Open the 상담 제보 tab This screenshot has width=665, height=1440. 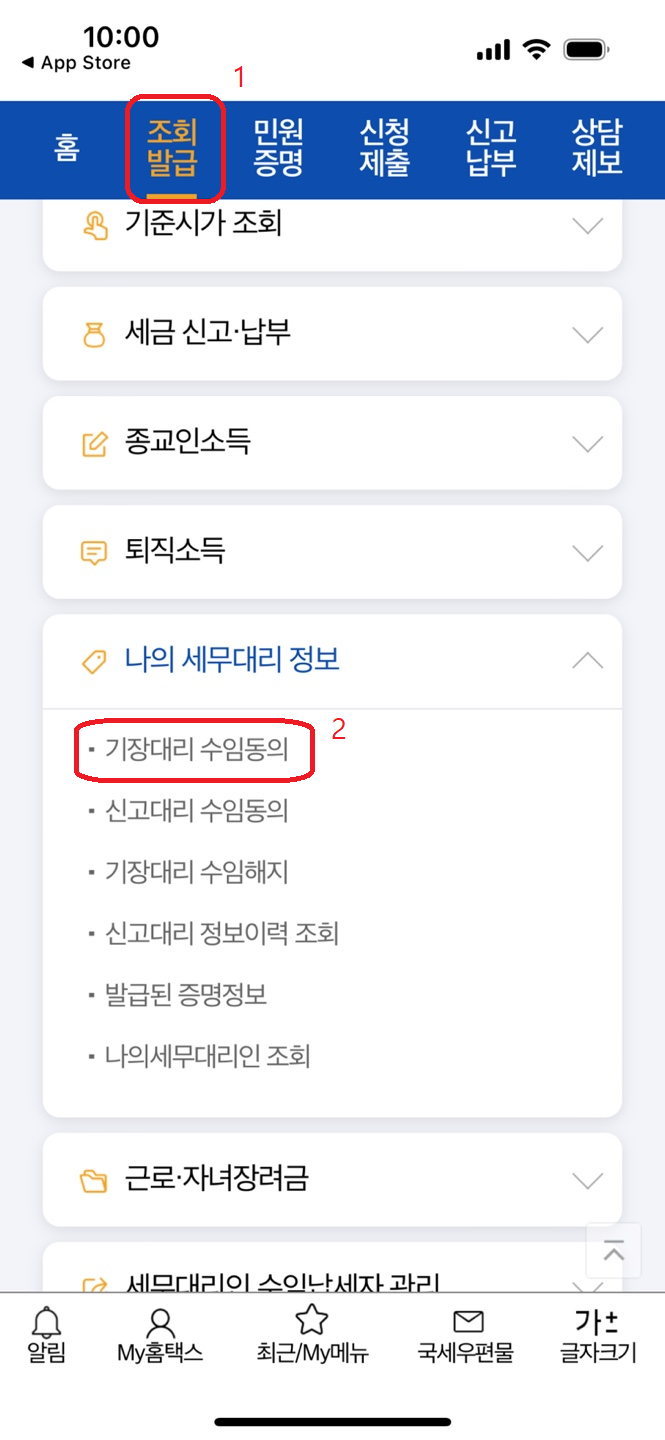click(x=597, y=148)
